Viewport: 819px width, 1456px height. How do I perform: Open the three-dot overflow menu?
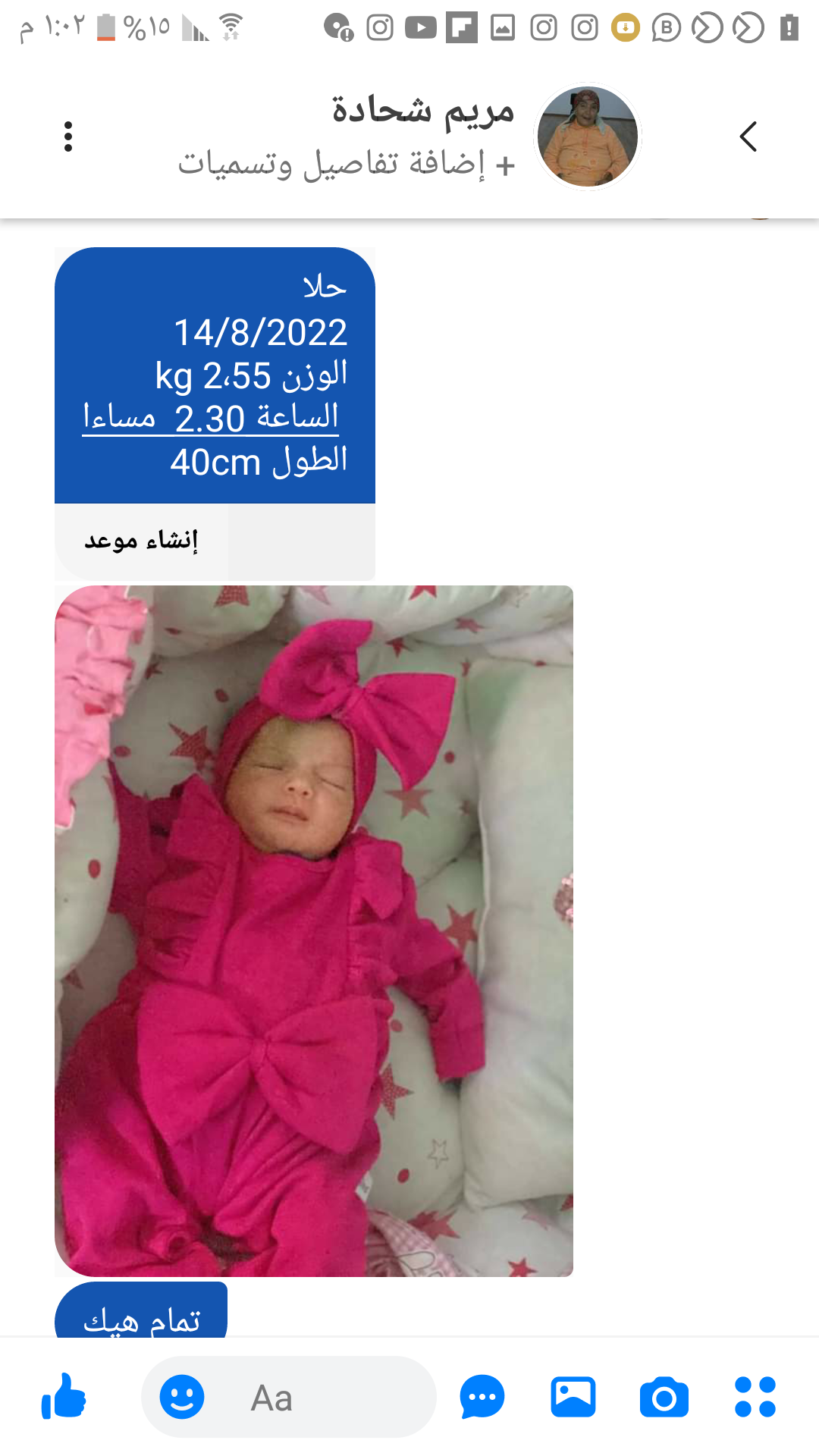(68, 136)
